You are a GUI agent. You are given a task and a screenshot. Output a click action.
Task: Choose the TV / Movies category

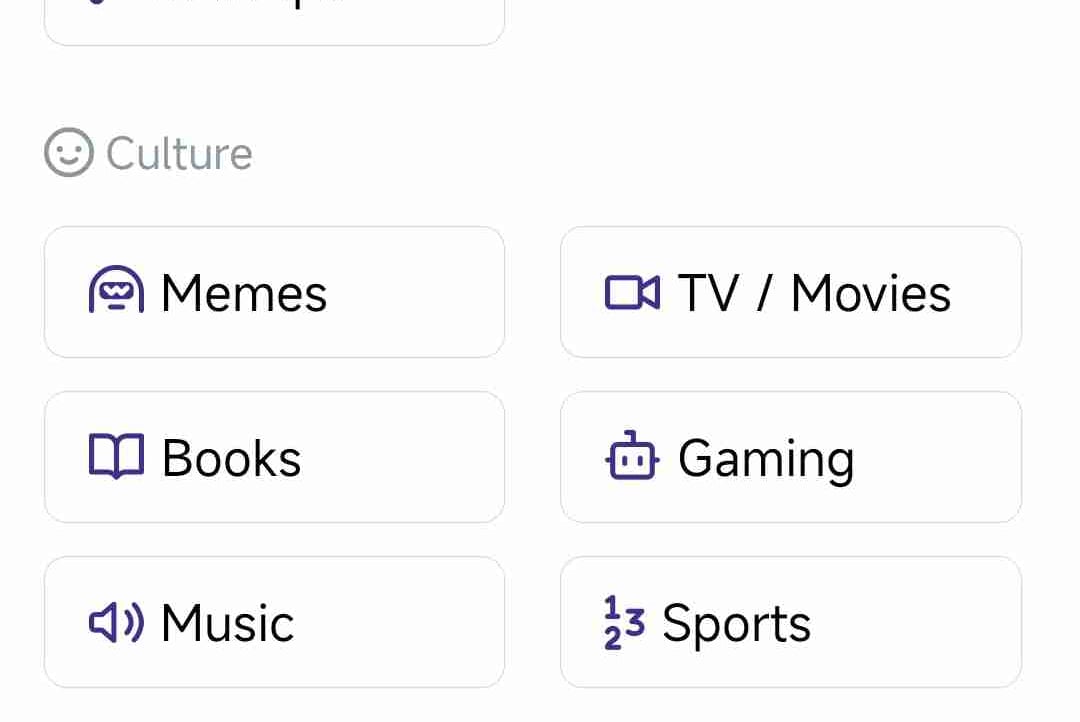click(790, 292)
